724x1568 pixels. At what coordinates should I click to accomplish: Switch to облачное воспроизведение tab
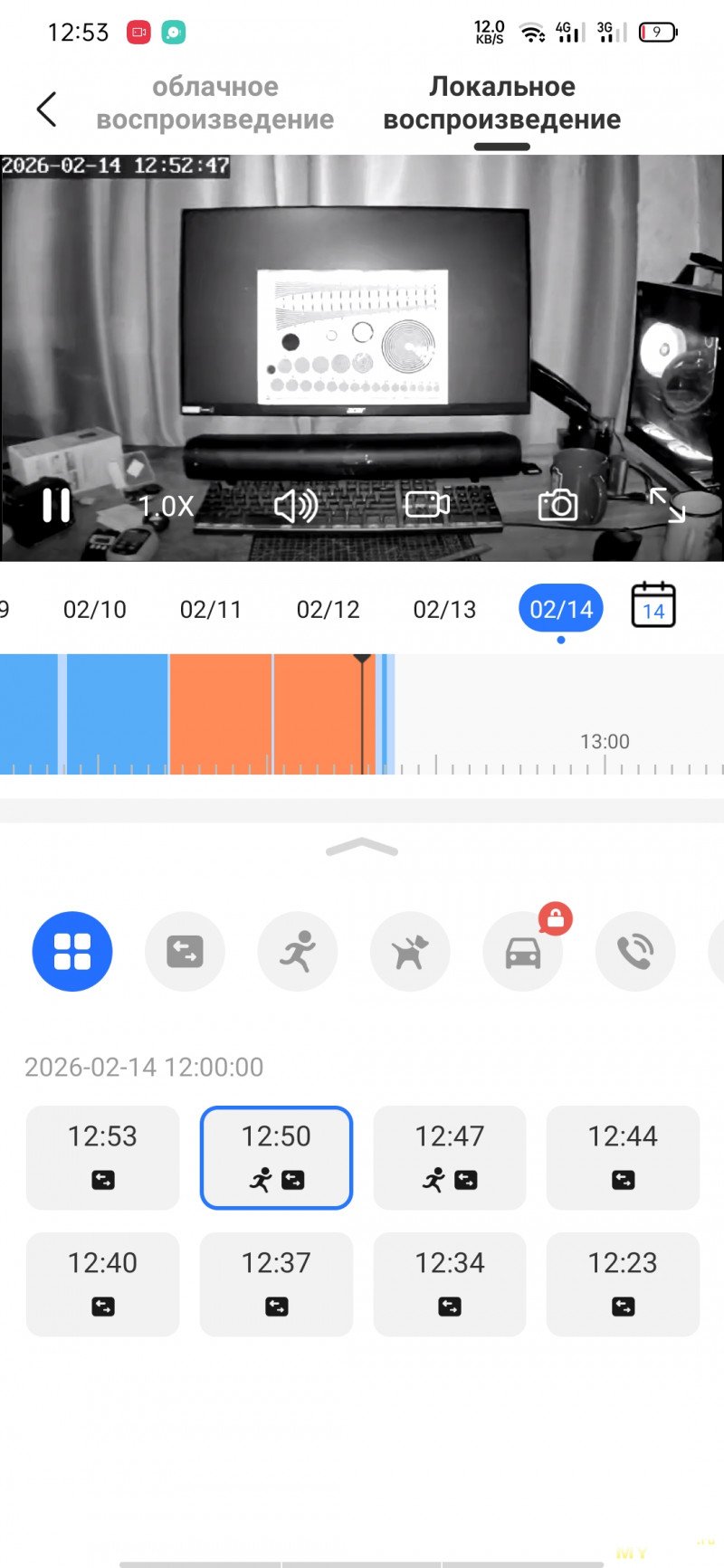click(x=215, y=103)
